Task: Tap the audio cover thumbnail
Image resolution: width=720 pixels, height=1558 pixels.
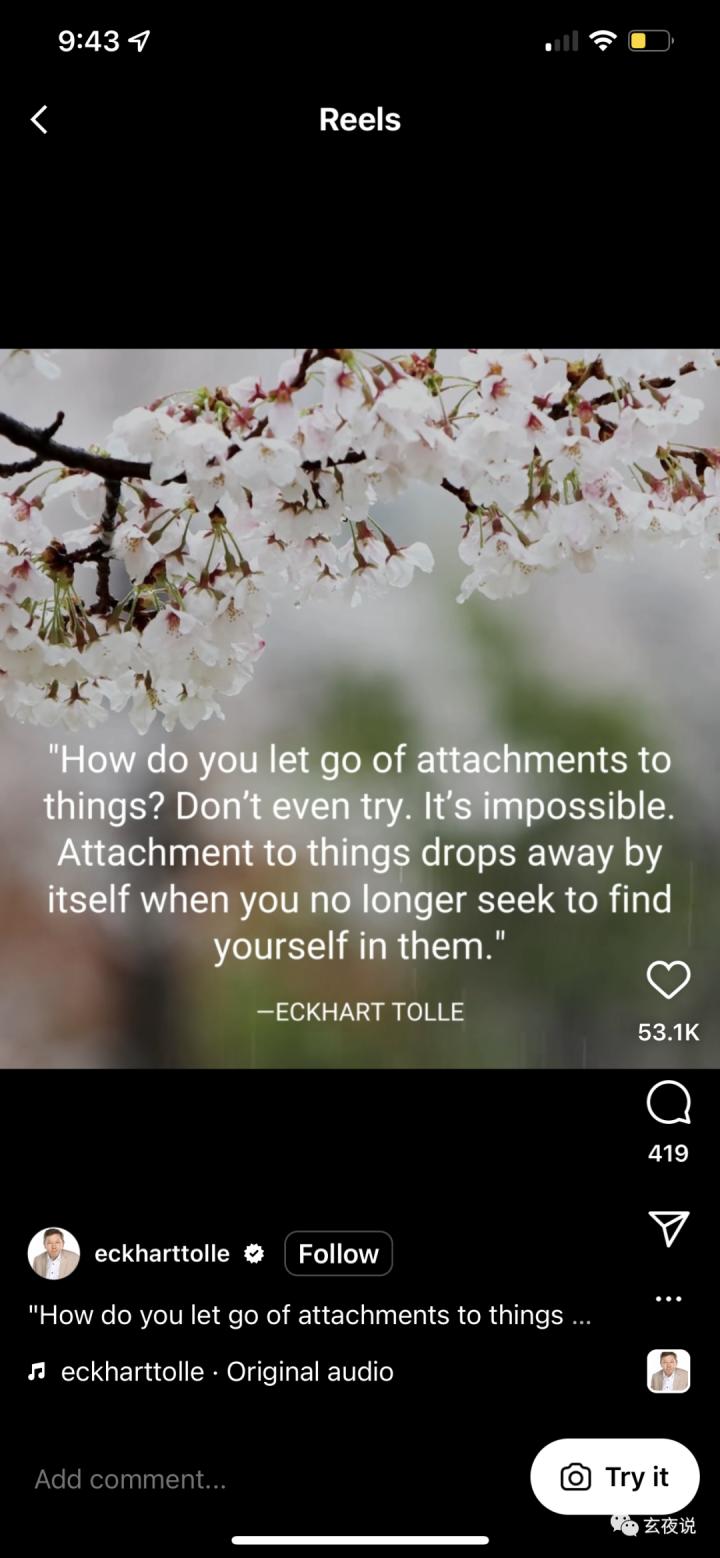Action: click(668, 1372)
